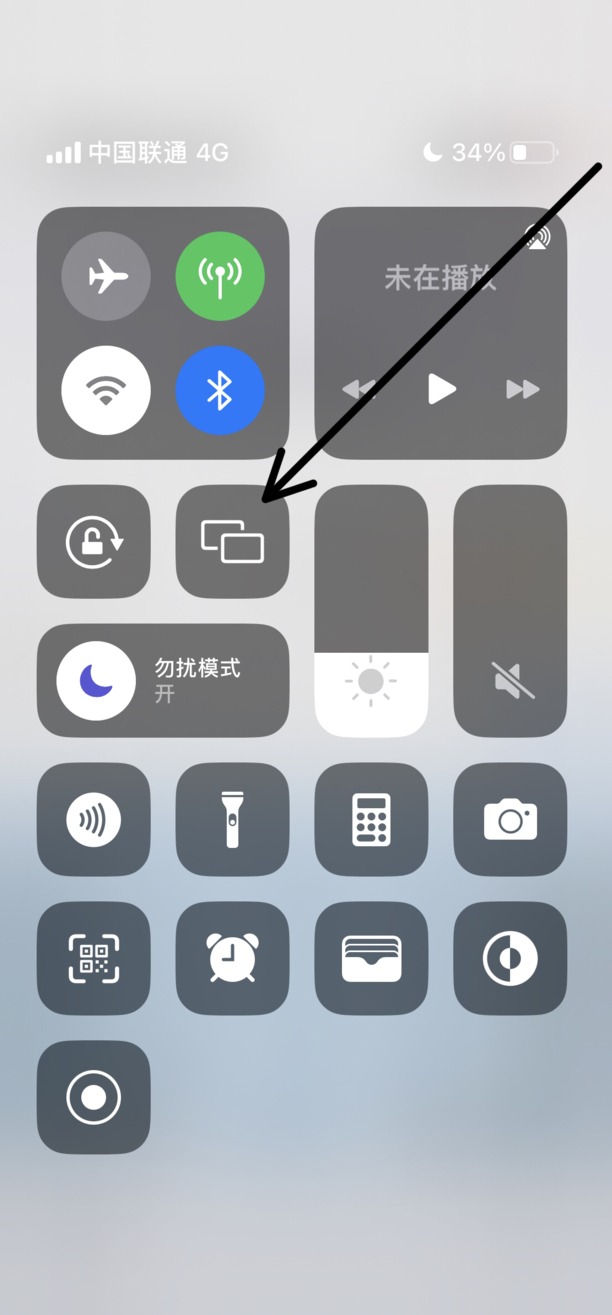Open Screen Mirroring

click(x=232, y=542)
